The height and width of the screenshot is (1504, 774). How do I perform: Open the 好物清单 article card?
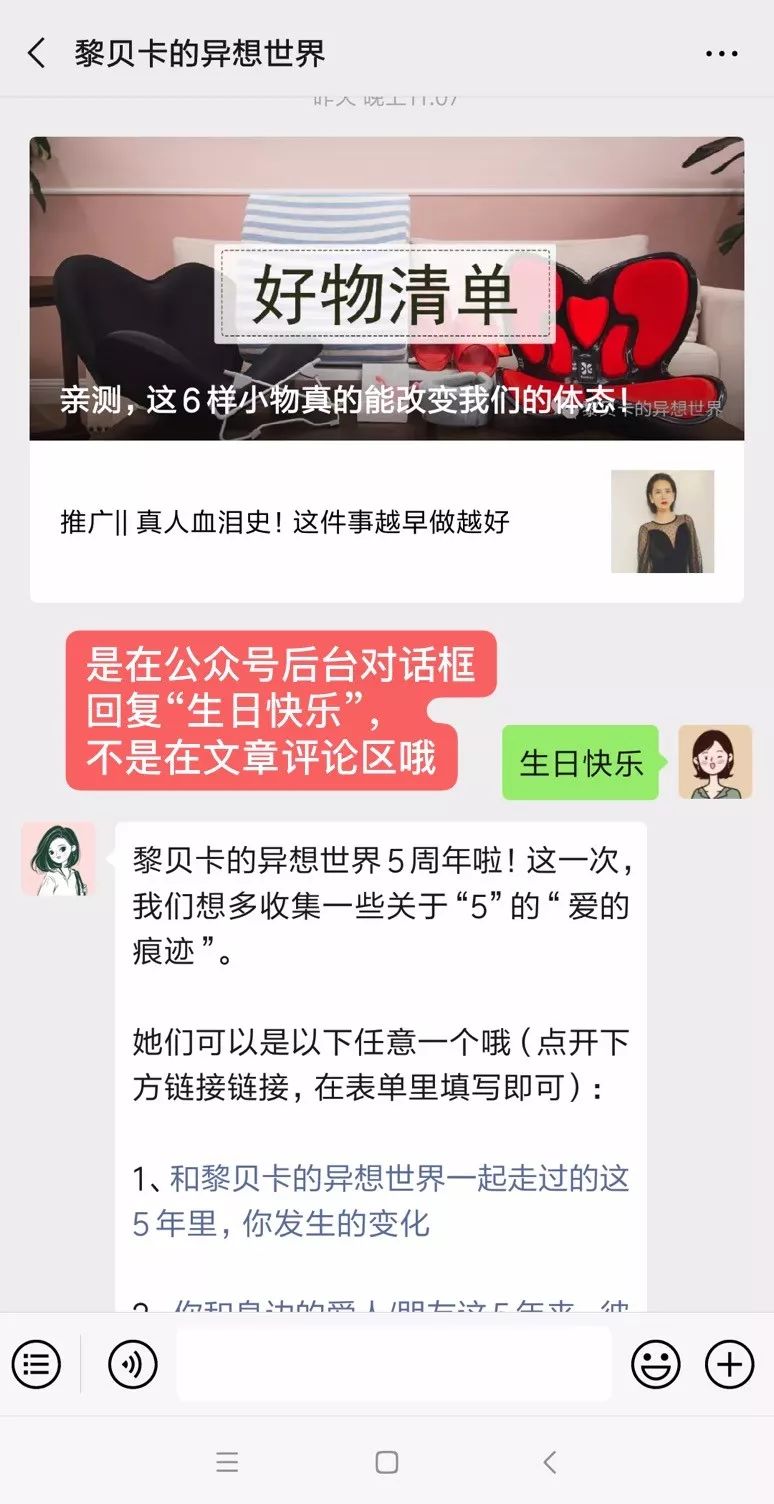point(386,288)
